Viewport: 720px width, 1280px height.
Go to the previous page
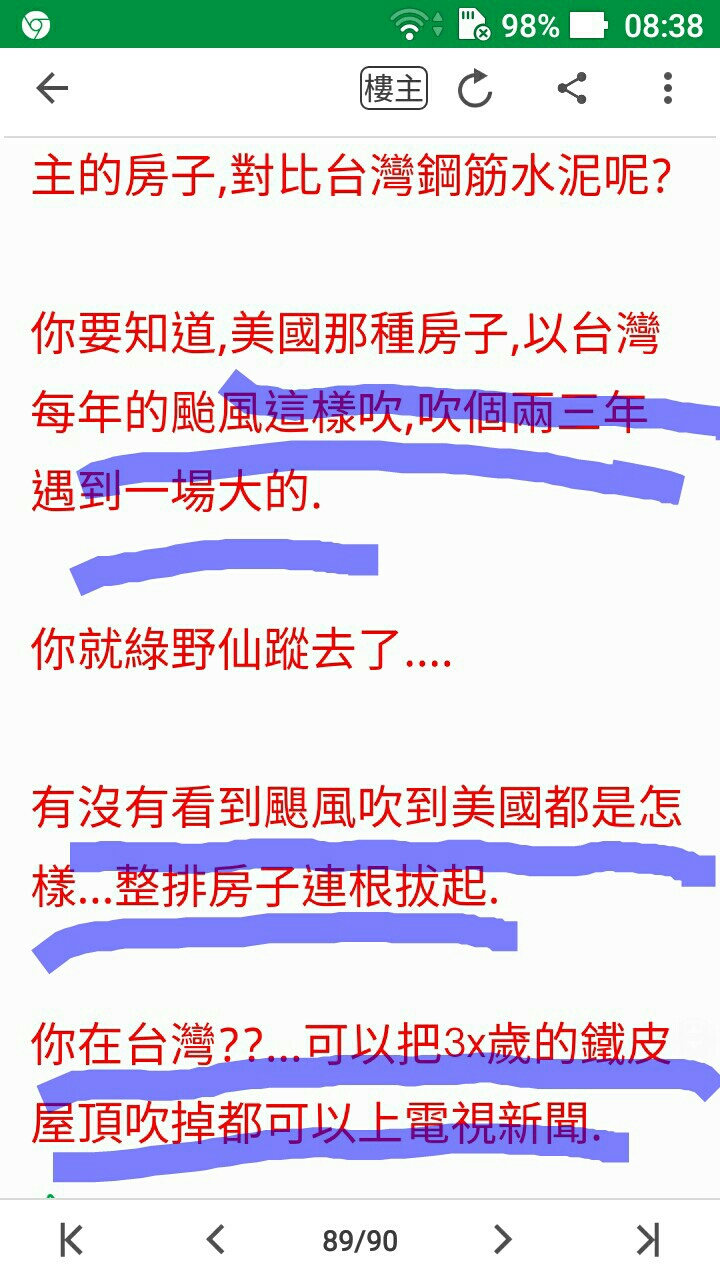(215, 1240)
